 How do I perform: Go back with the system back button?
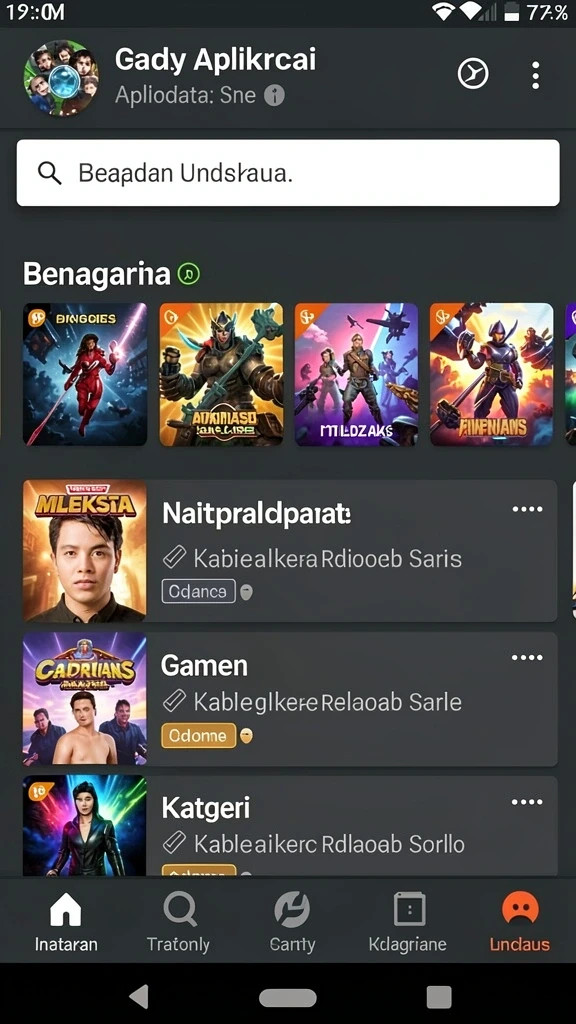click(x=138, y=997)
